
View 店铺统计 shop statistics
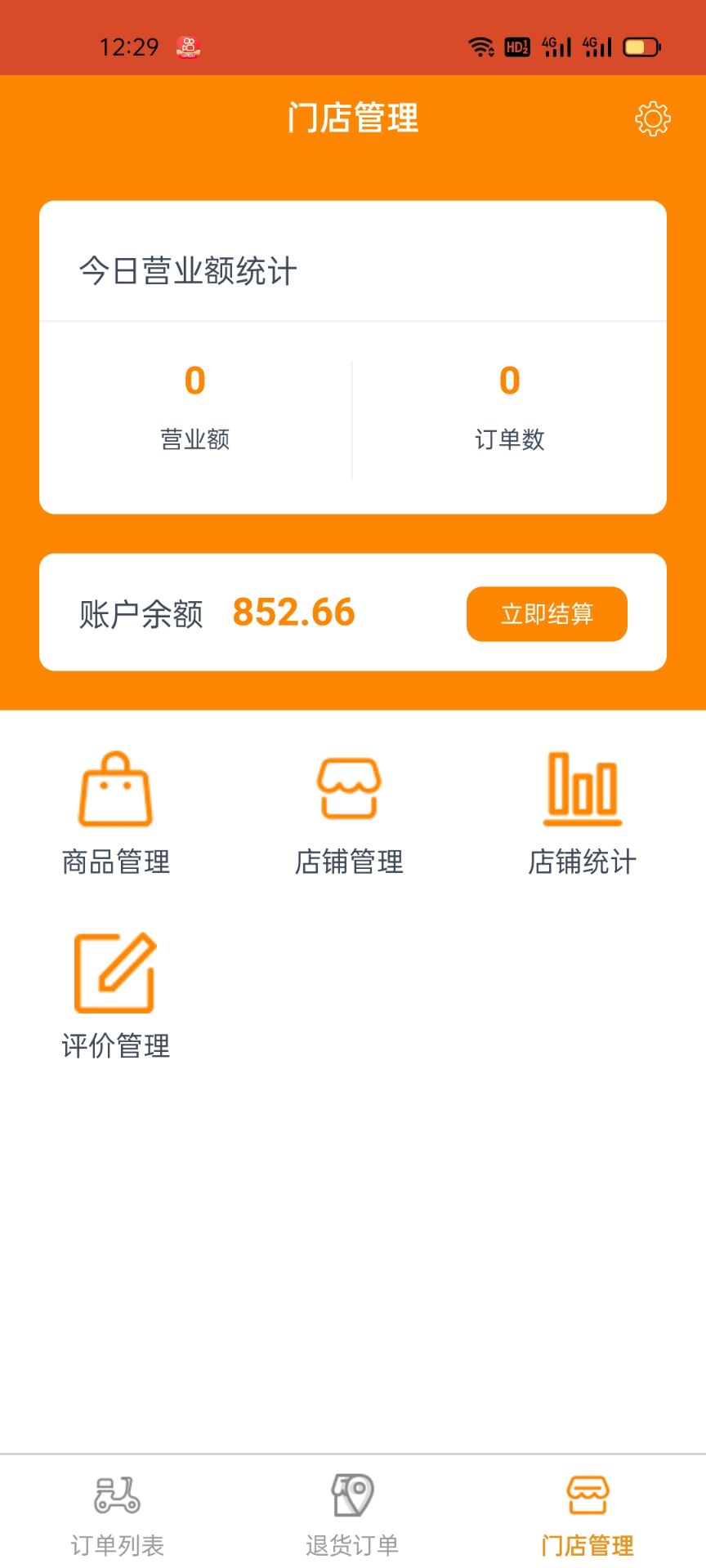582,813
